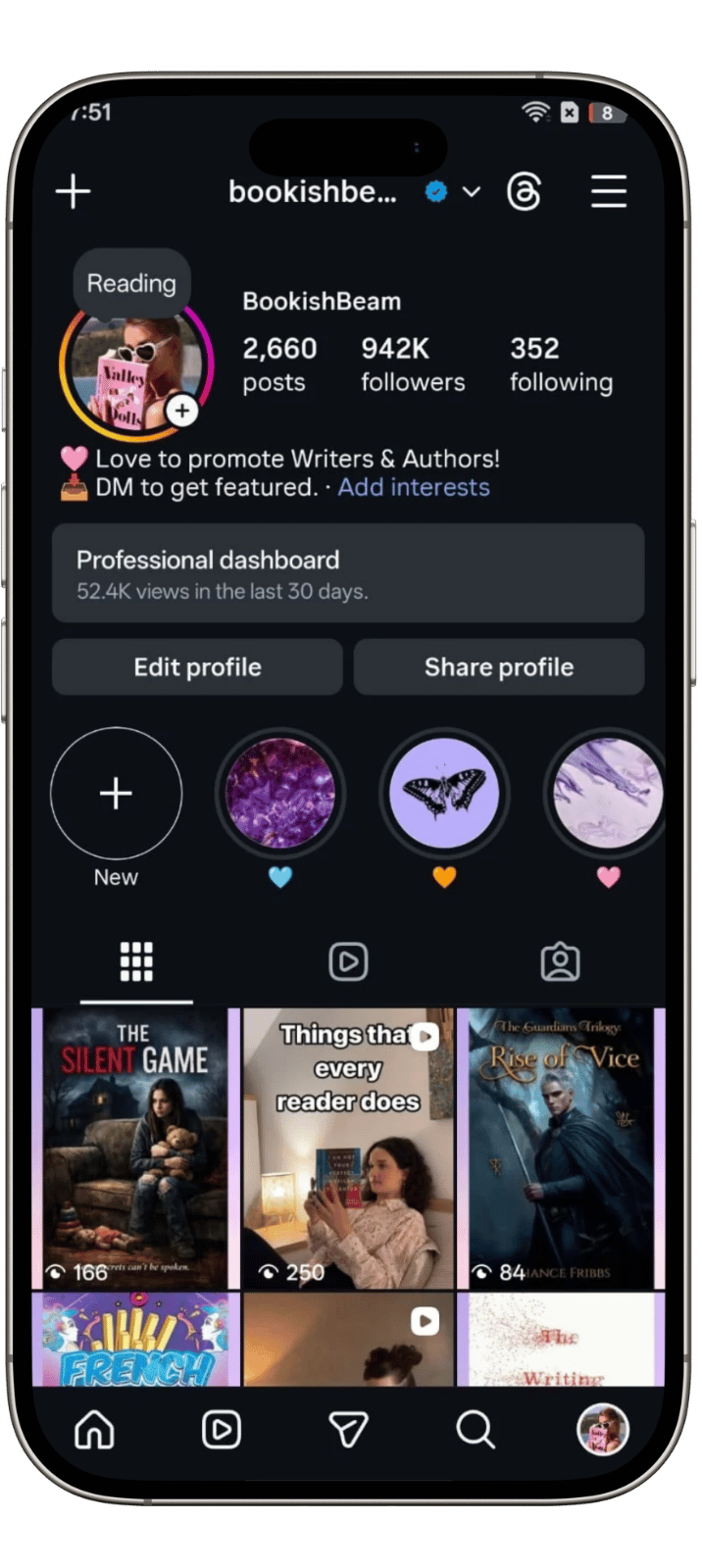
Task: Open the Search tab
Action: (x=476, y=1430)
